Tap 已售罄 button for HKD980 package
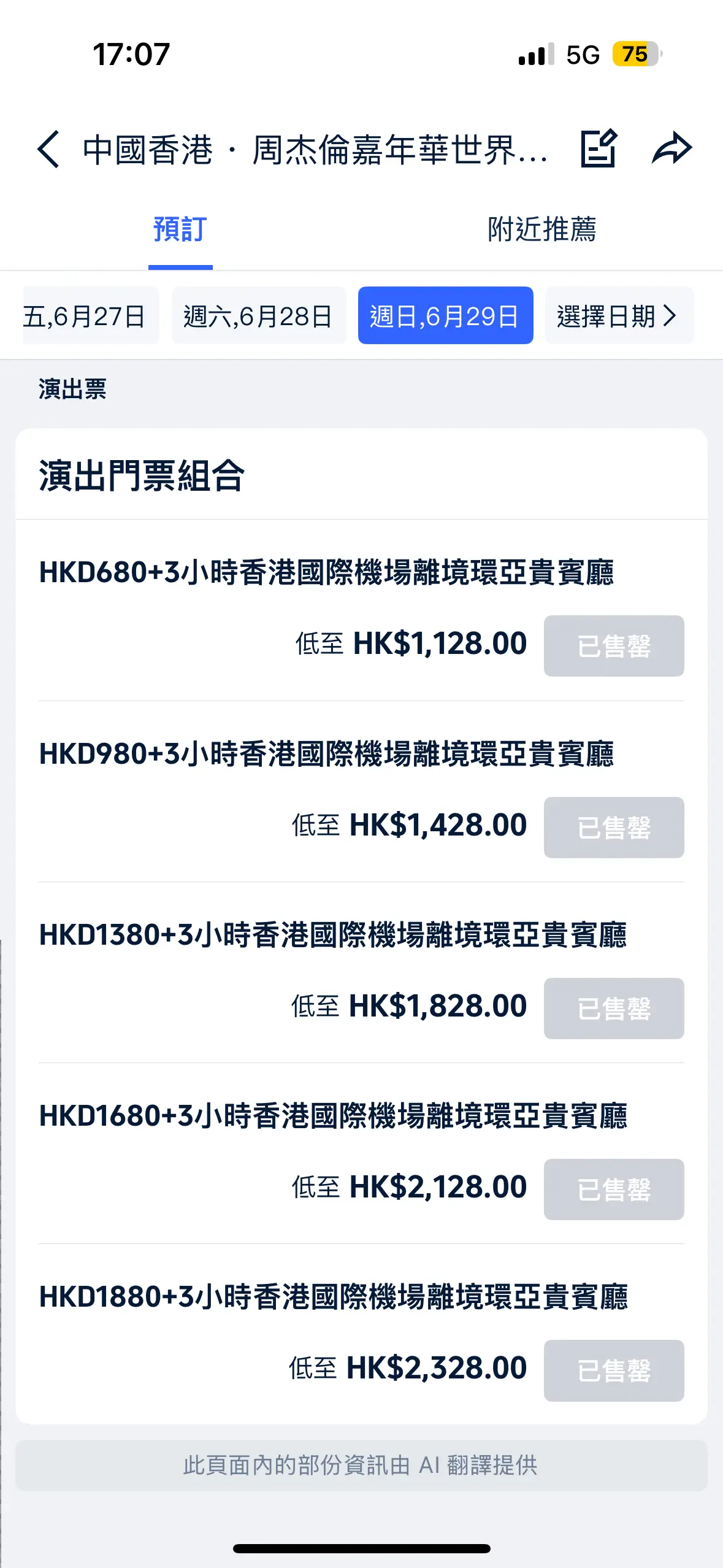The height and width of the screenshot is (1568, 723). pos(614,828)
